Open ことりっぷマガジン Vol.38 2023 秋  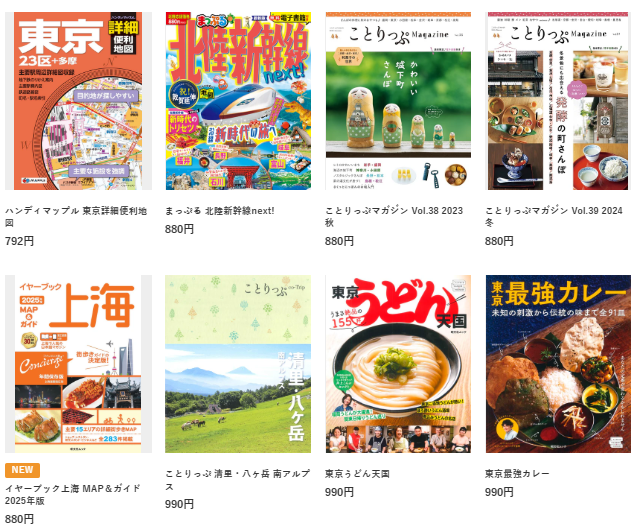pos(398,100)
